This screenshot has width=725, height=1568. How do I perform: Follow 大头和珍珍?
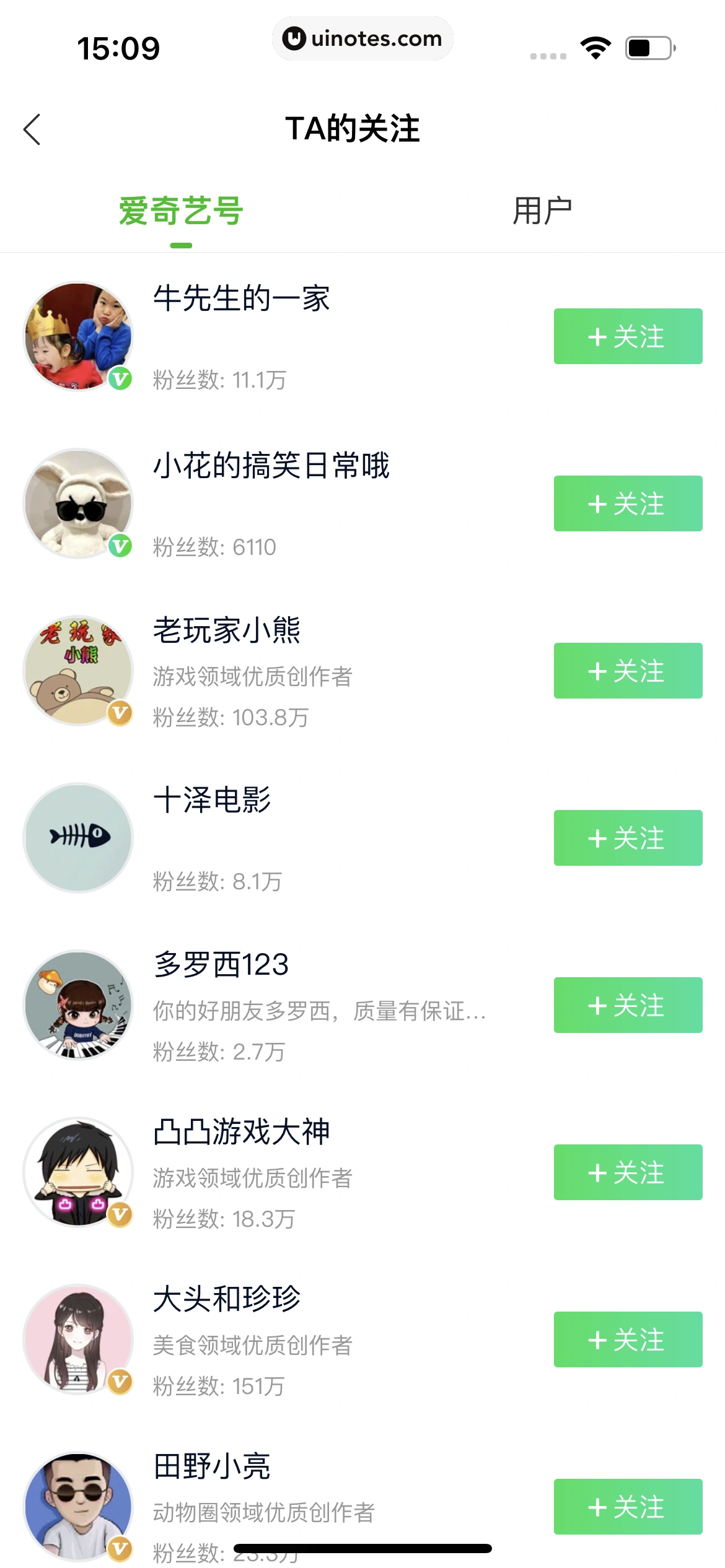(628, 1339)
